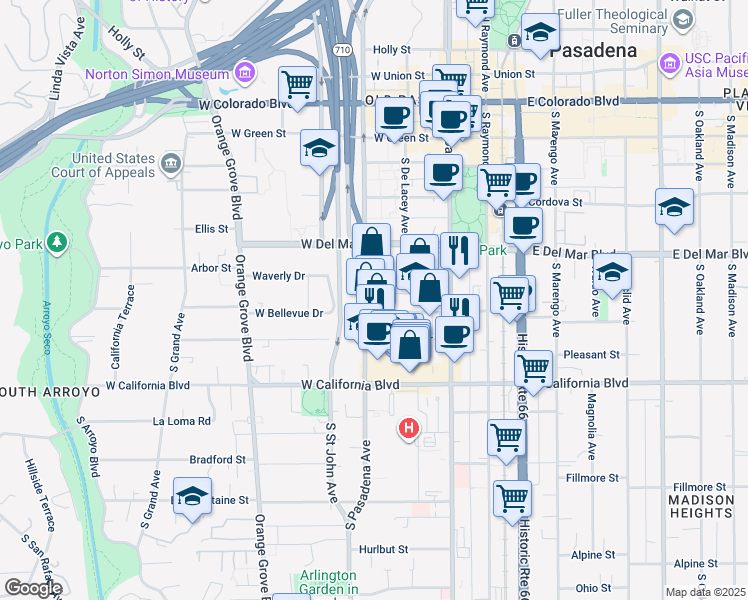Open the coffee marker below S De Lacey Ave
The image size is (748, 600).
coord(443,171)
